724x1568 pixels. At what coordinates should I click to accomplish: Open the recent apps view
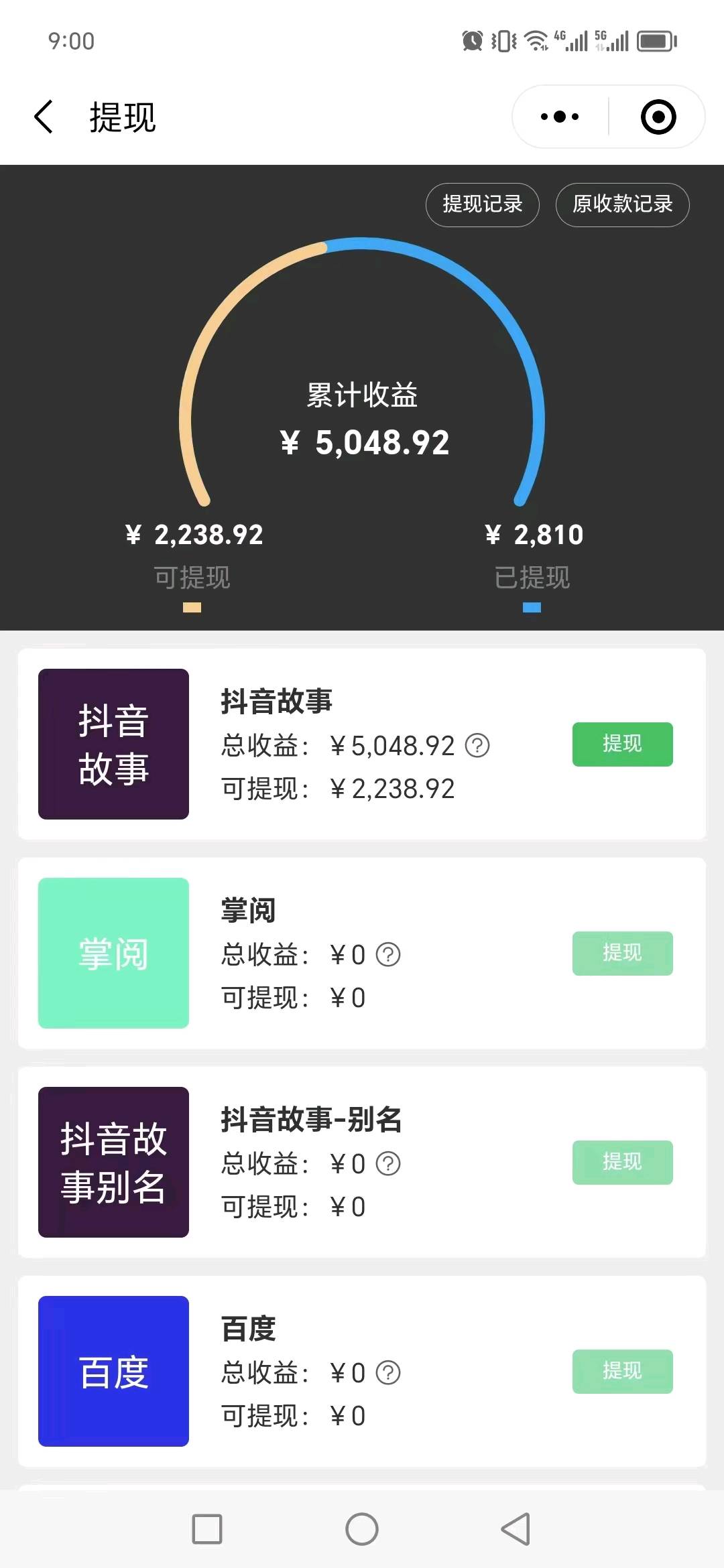pos(207,1529)
